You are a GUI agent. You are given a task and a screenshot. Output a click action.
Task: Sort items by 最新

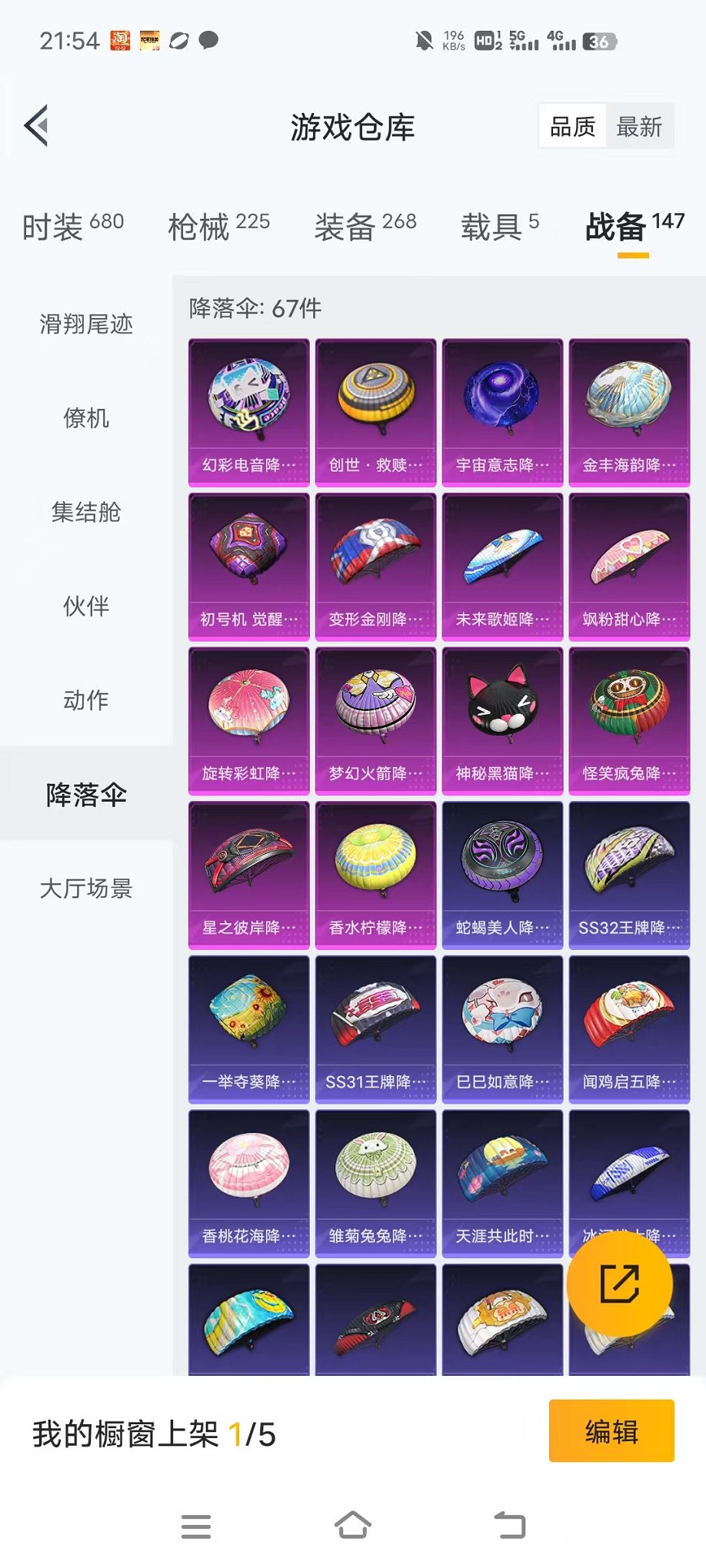point(638,127)
